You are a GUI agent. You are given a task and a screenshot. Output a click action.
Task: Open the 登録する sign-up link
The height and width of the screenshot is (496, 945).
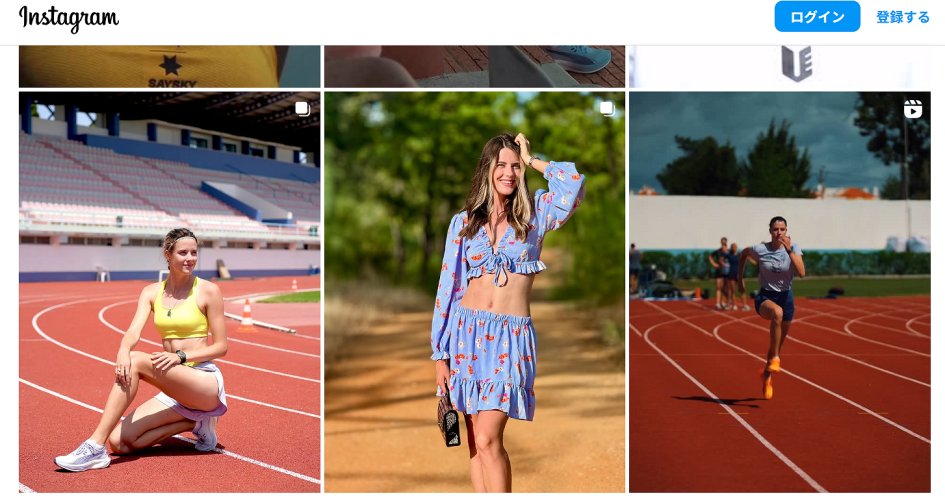(902, 17)
